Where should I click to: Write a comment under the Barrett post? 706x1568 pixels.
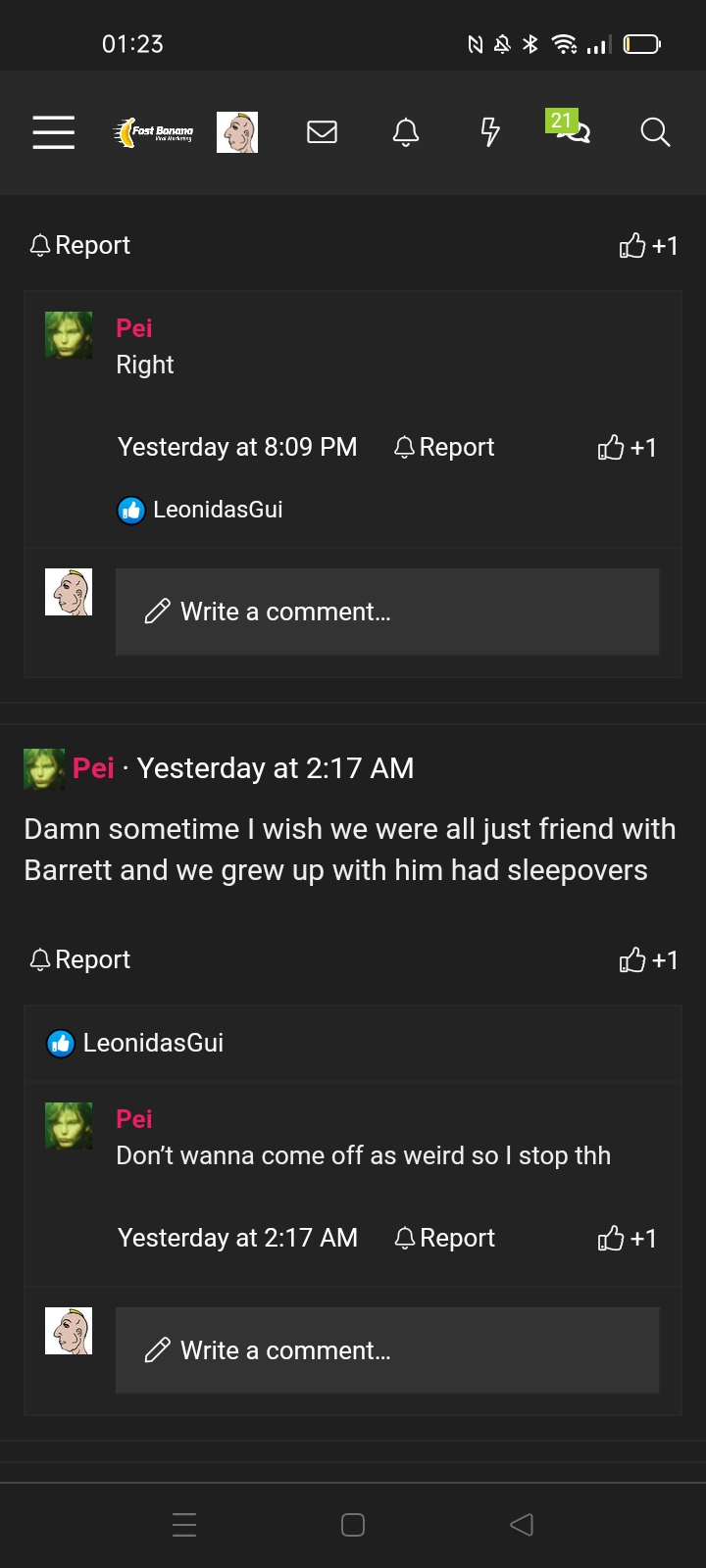387,1350
